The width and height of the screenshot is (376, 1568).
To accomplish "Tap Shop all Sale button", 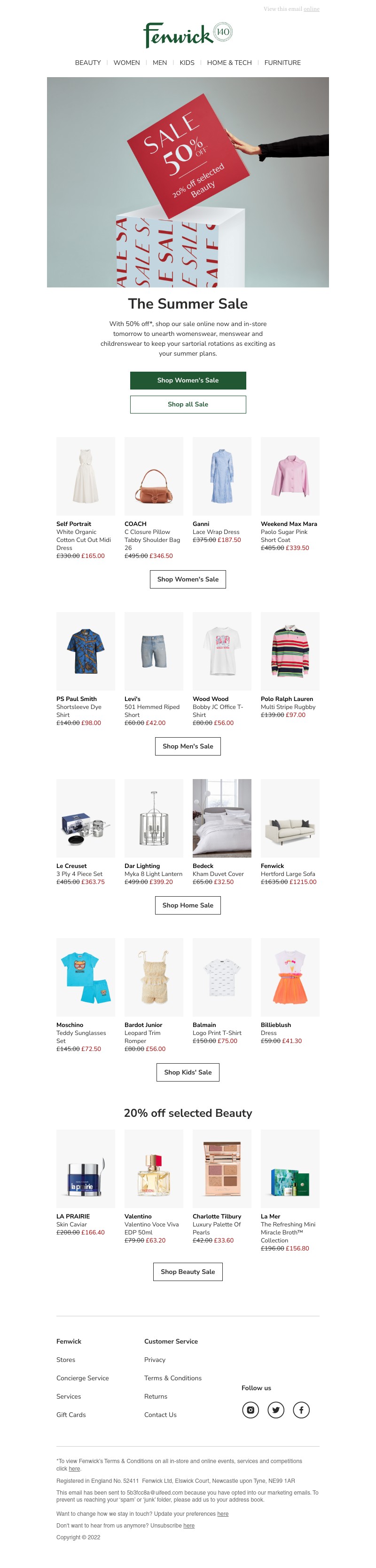I will click(188, 404).
